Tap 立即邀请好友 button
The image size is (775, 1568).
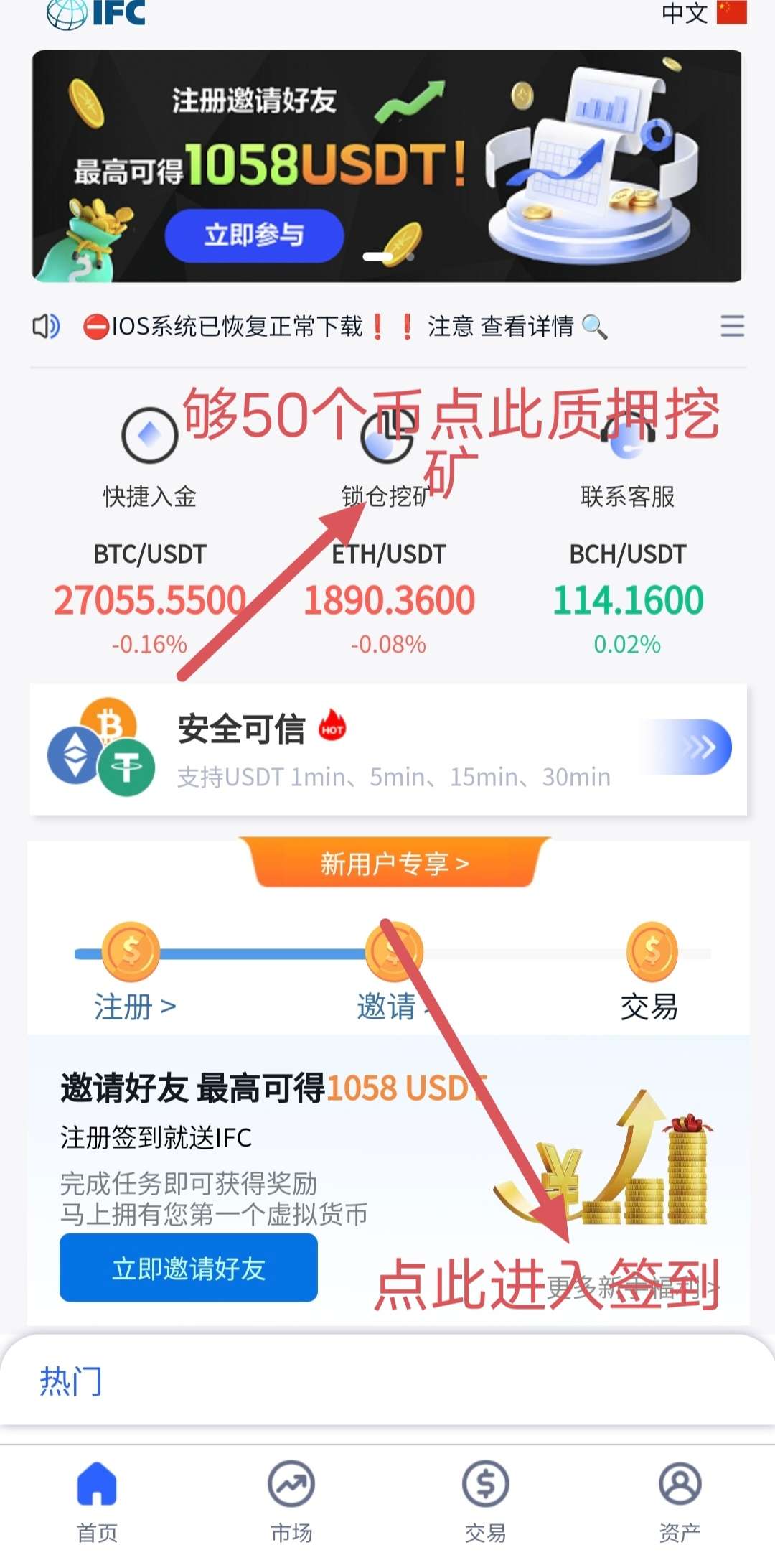[x=188, y=1269]
